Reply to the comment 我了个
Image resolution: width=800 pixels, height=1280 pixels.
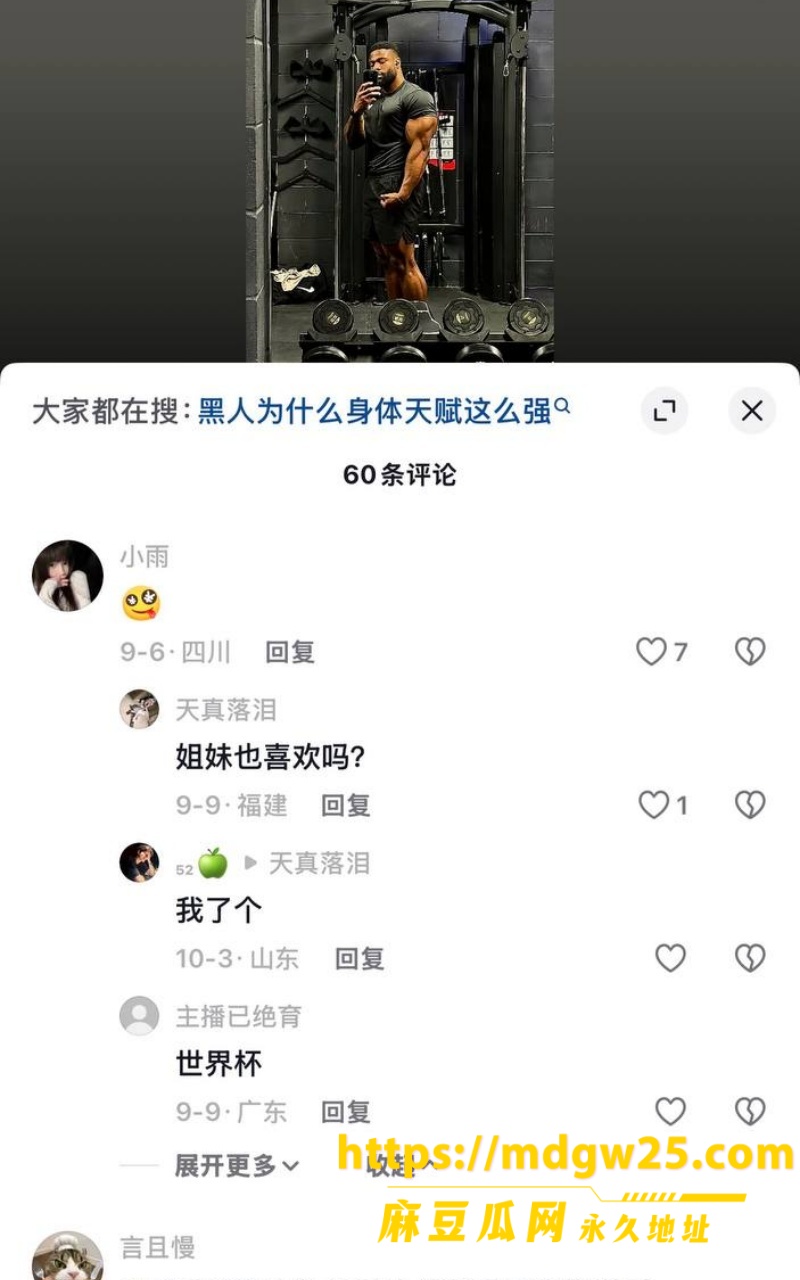360,958
